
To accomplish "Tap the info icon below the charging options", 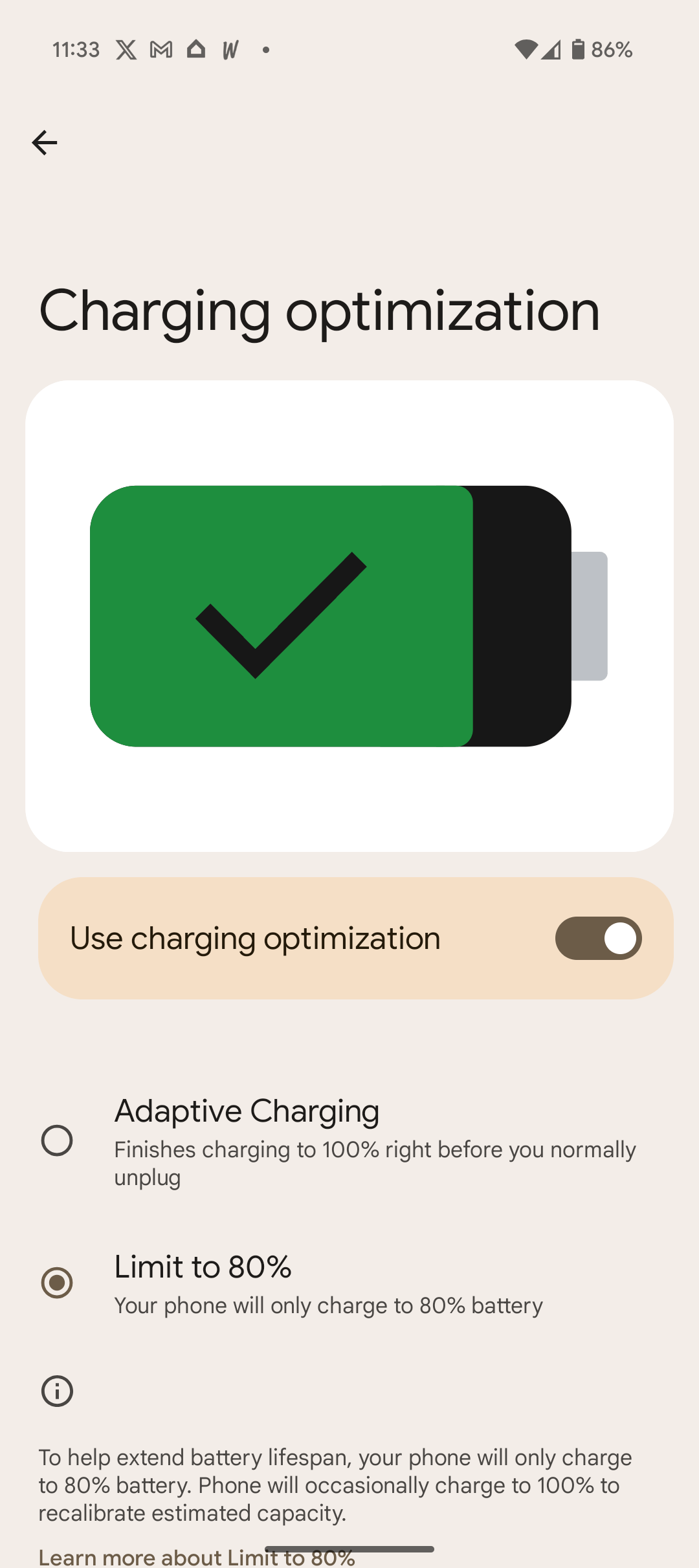I will (x=57, y=1391).
